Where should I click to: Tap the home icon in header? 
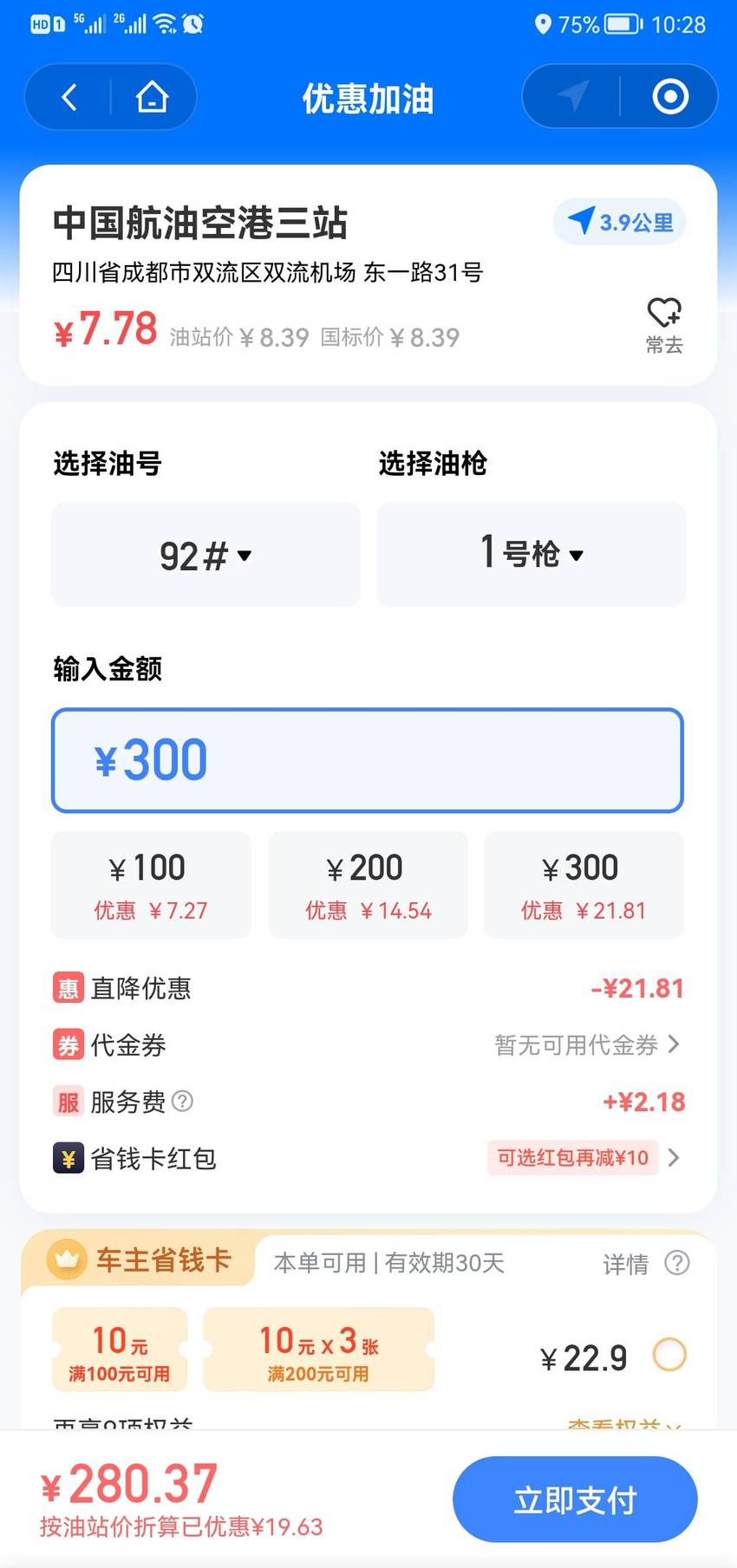pyautogui.click(x=152, y=97)
